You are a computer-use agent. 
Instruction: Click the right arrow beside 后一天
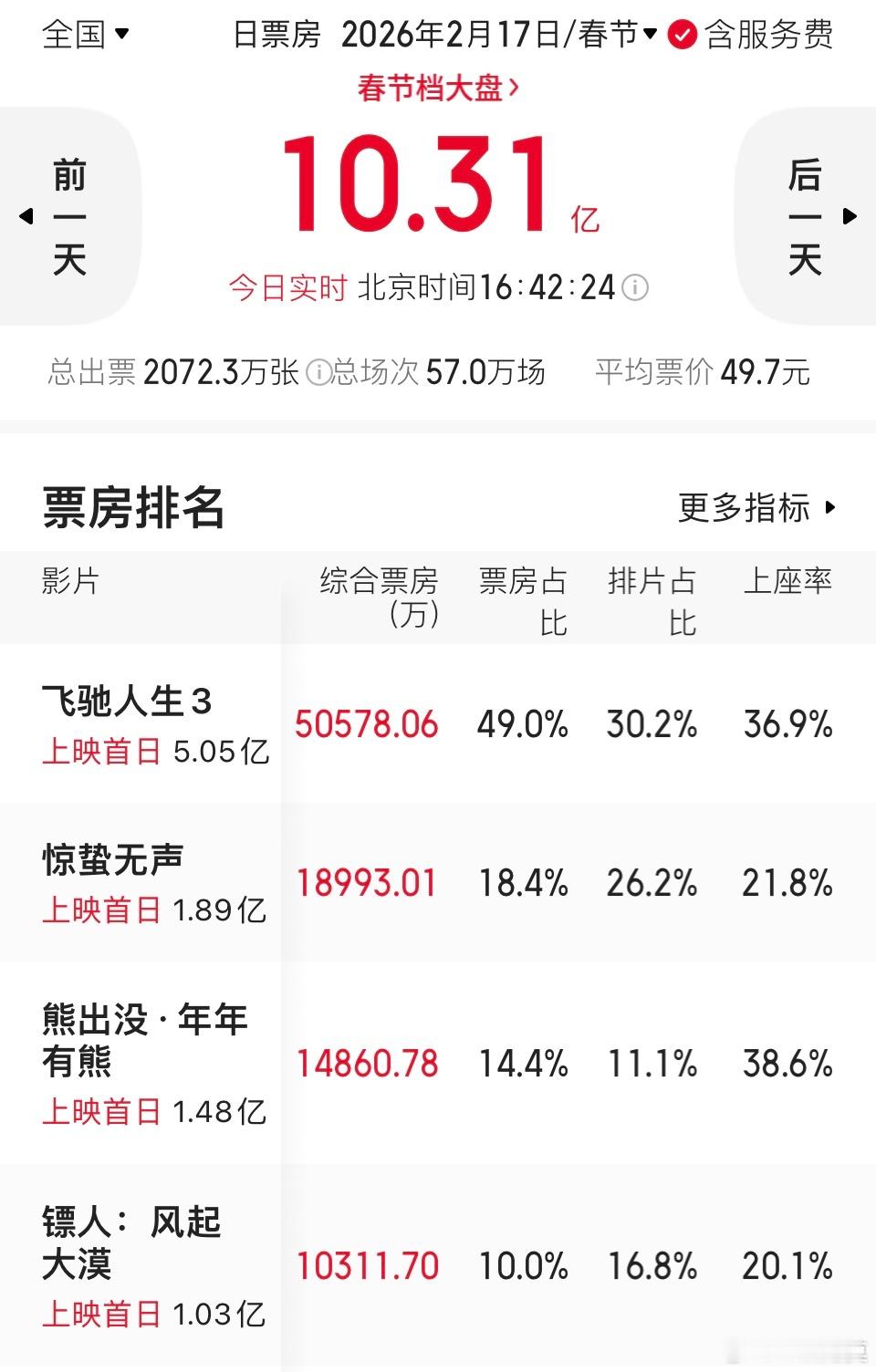[849, 219]
